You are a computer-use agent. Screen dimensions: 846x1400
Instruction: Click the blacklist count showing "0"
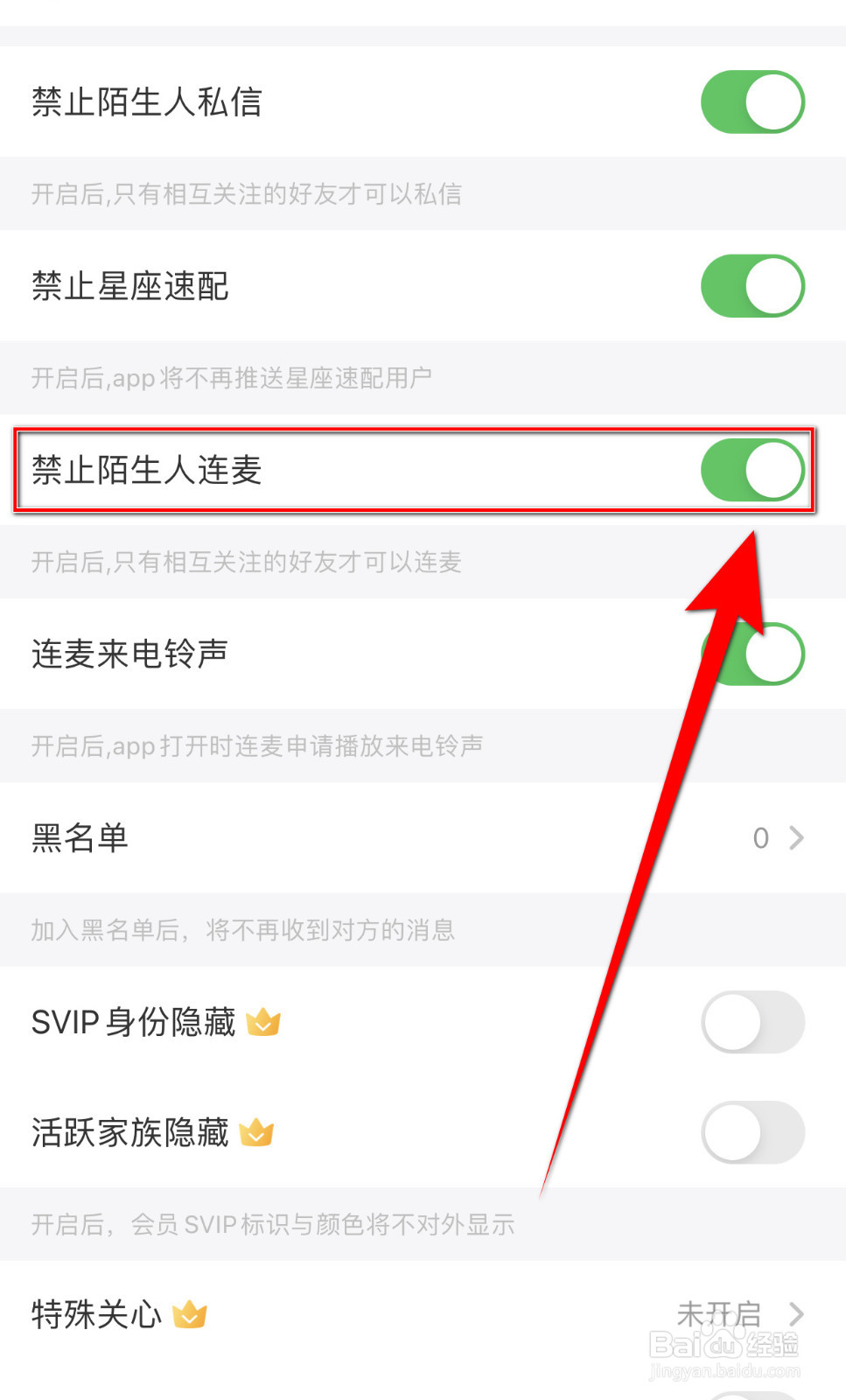tap(760, 837)
